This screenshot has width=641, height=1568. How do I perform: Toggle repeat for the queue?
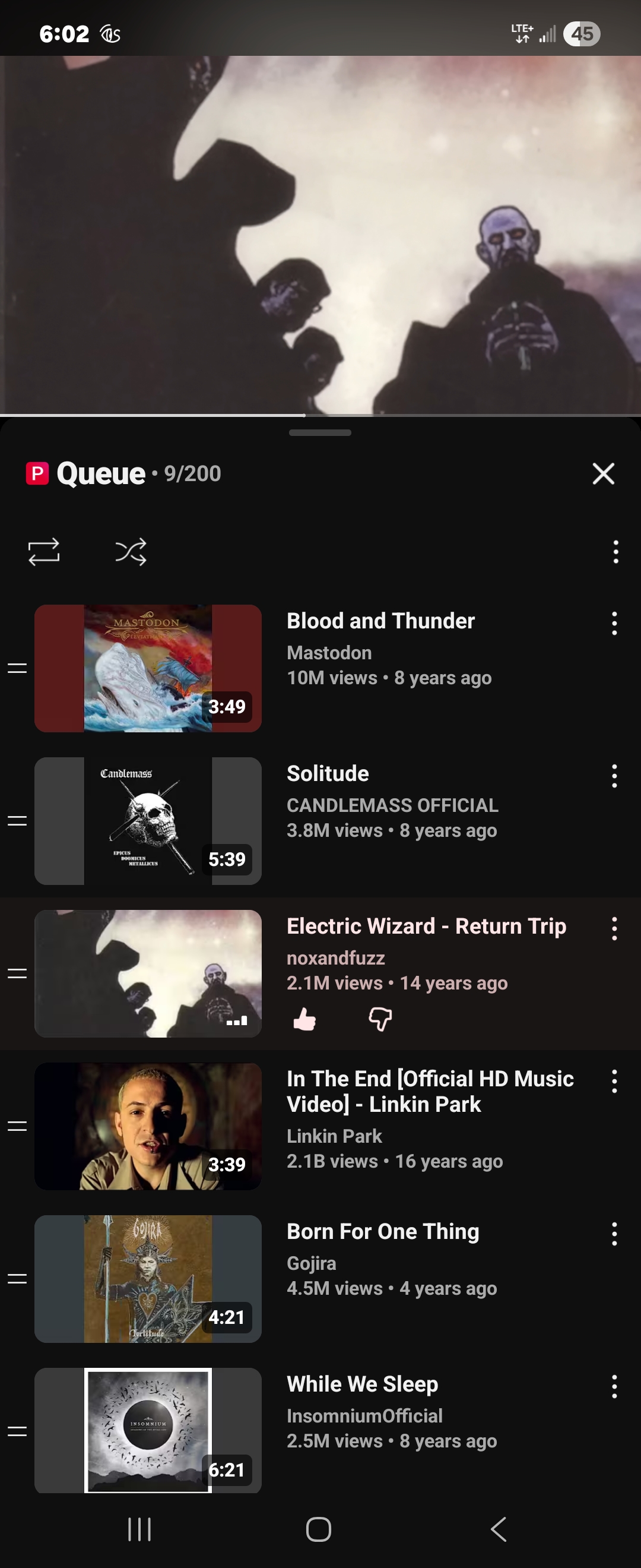[44, 552]
